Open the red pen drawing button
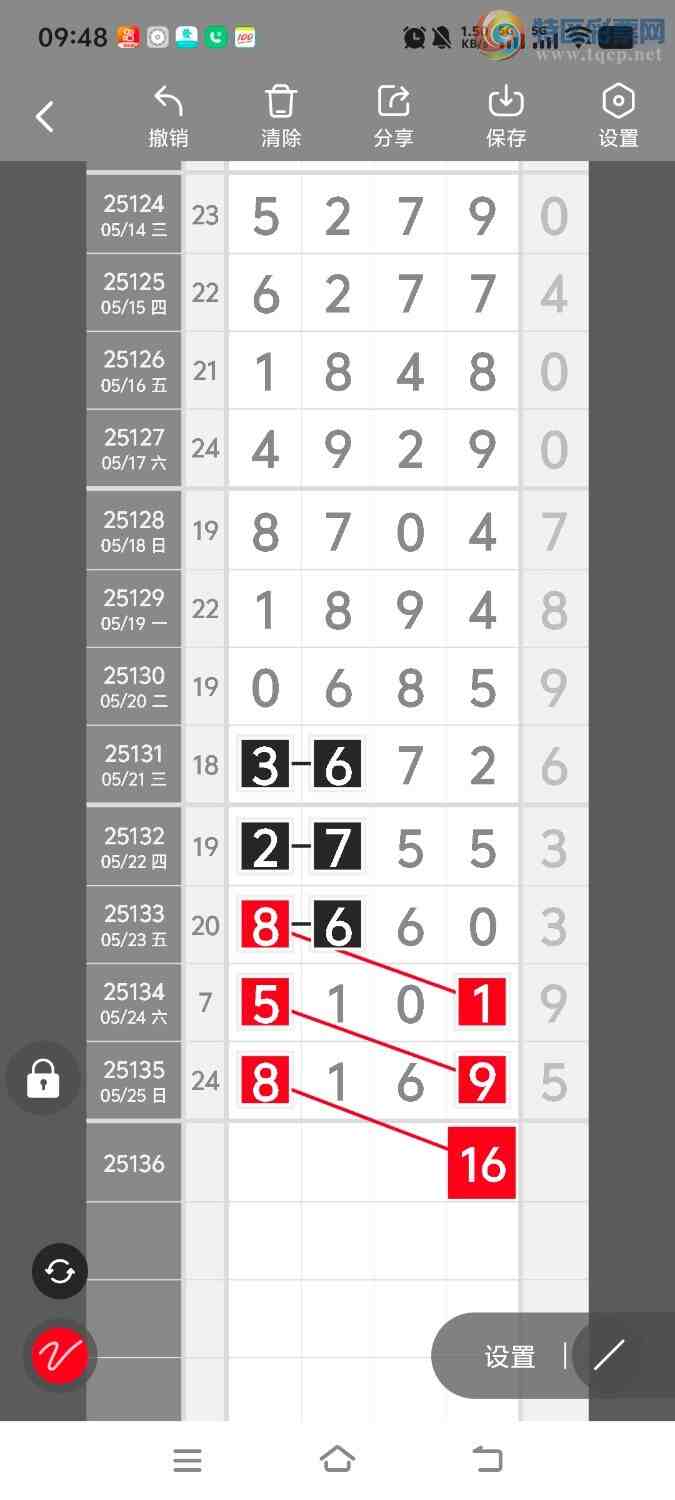 [60, 1356]
